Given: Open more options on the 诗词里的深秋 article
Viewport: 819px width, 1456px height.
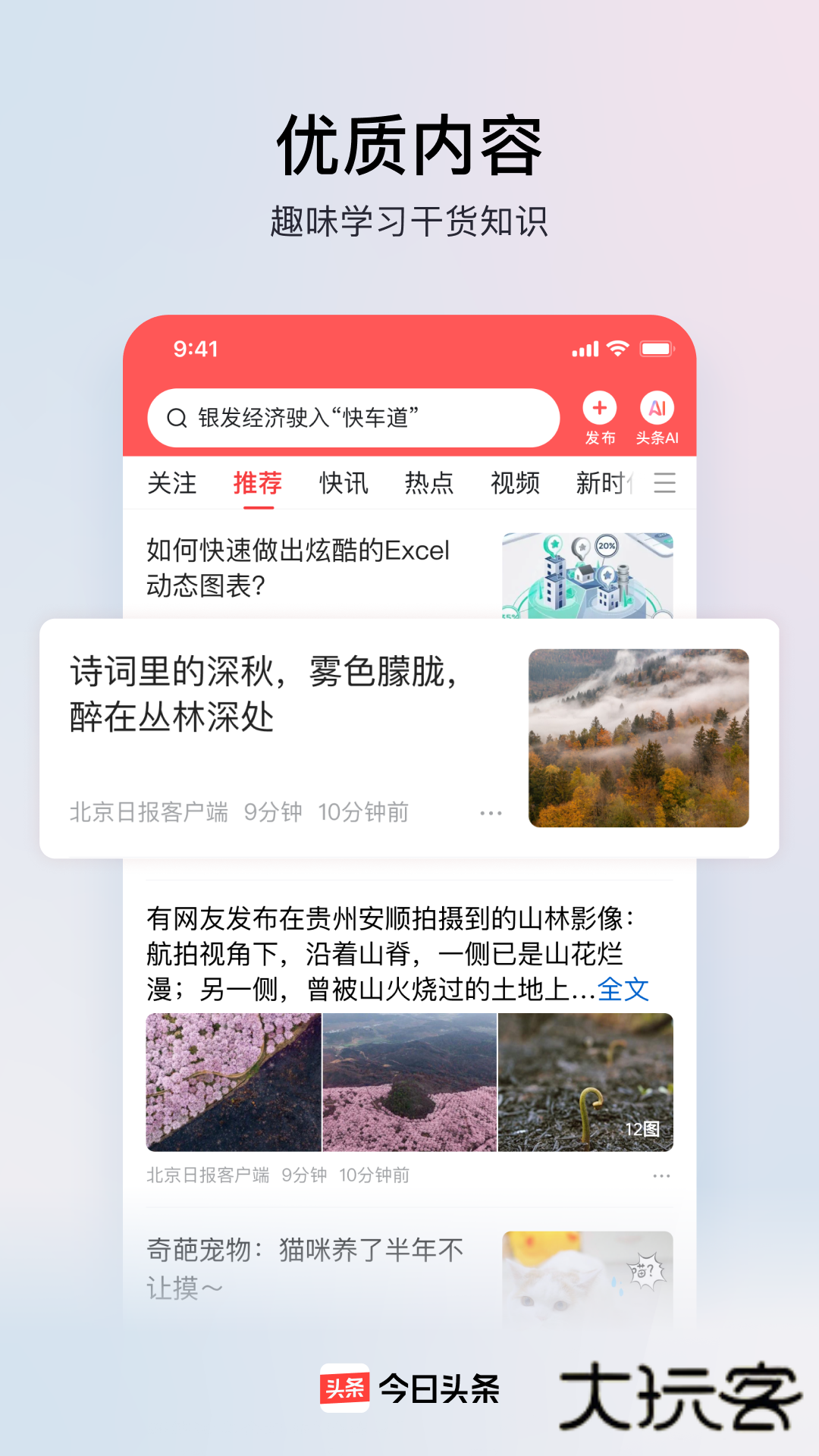Looking at the screenshot, I should click(492, 811).
